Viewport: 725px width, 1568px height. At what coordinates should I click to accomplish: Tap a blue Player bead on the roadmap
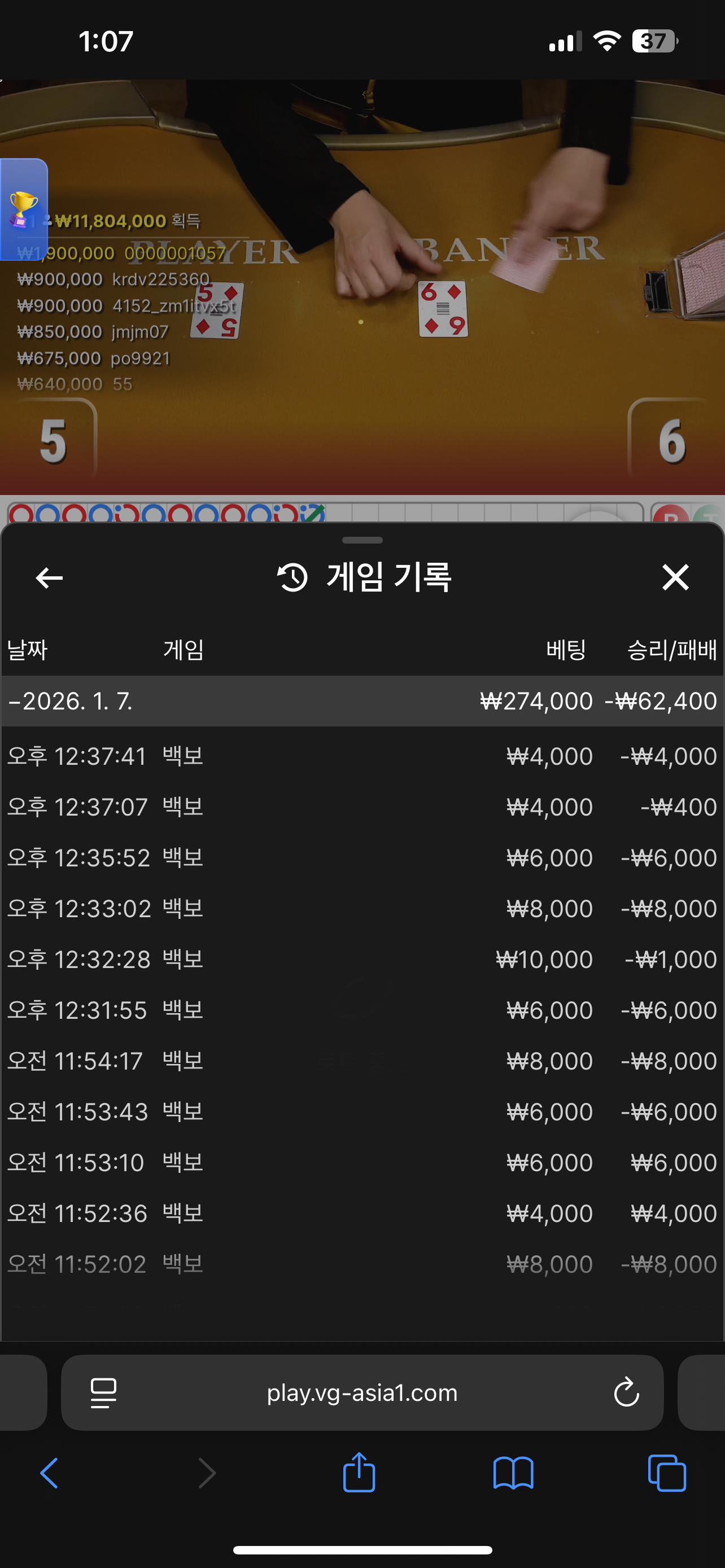(99, 514)
